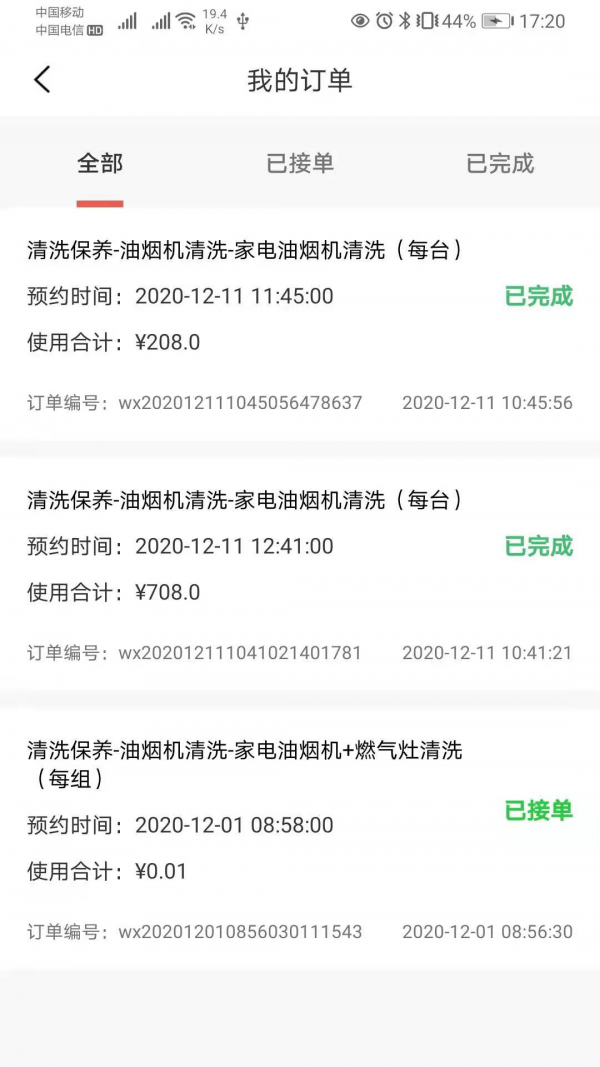Show the 已完成 orders tab
This screenshot has width=600, height=1067.
pos(500,164)
